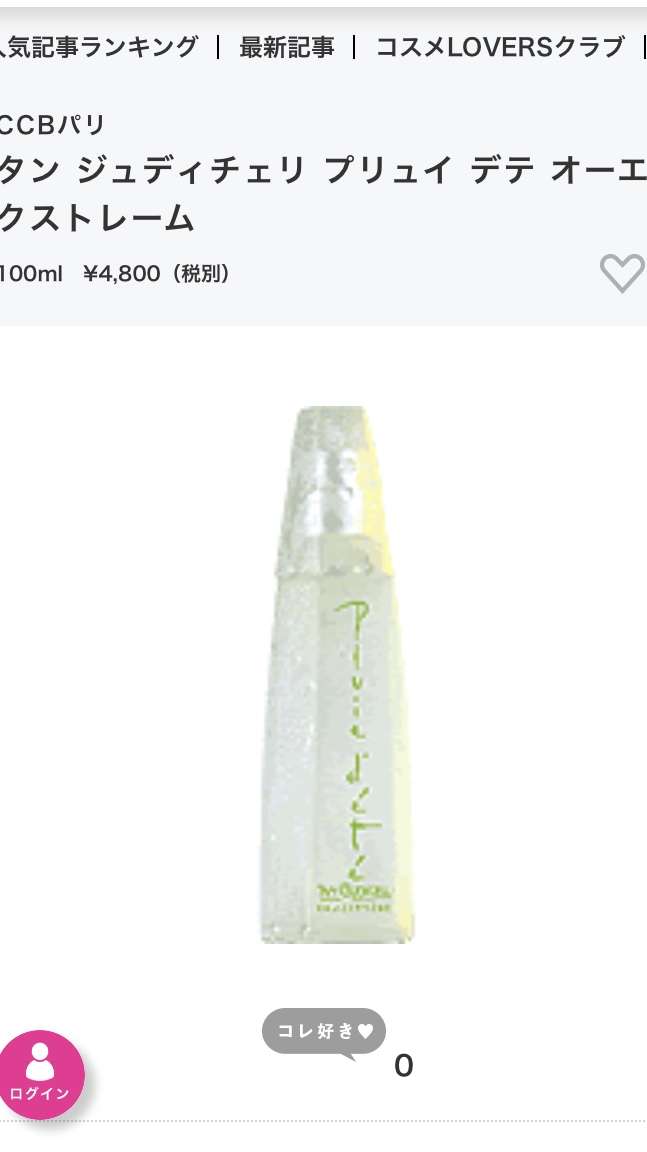Open the 人気記事ランキング link
647x1152 pixels.
click(98, 47)
